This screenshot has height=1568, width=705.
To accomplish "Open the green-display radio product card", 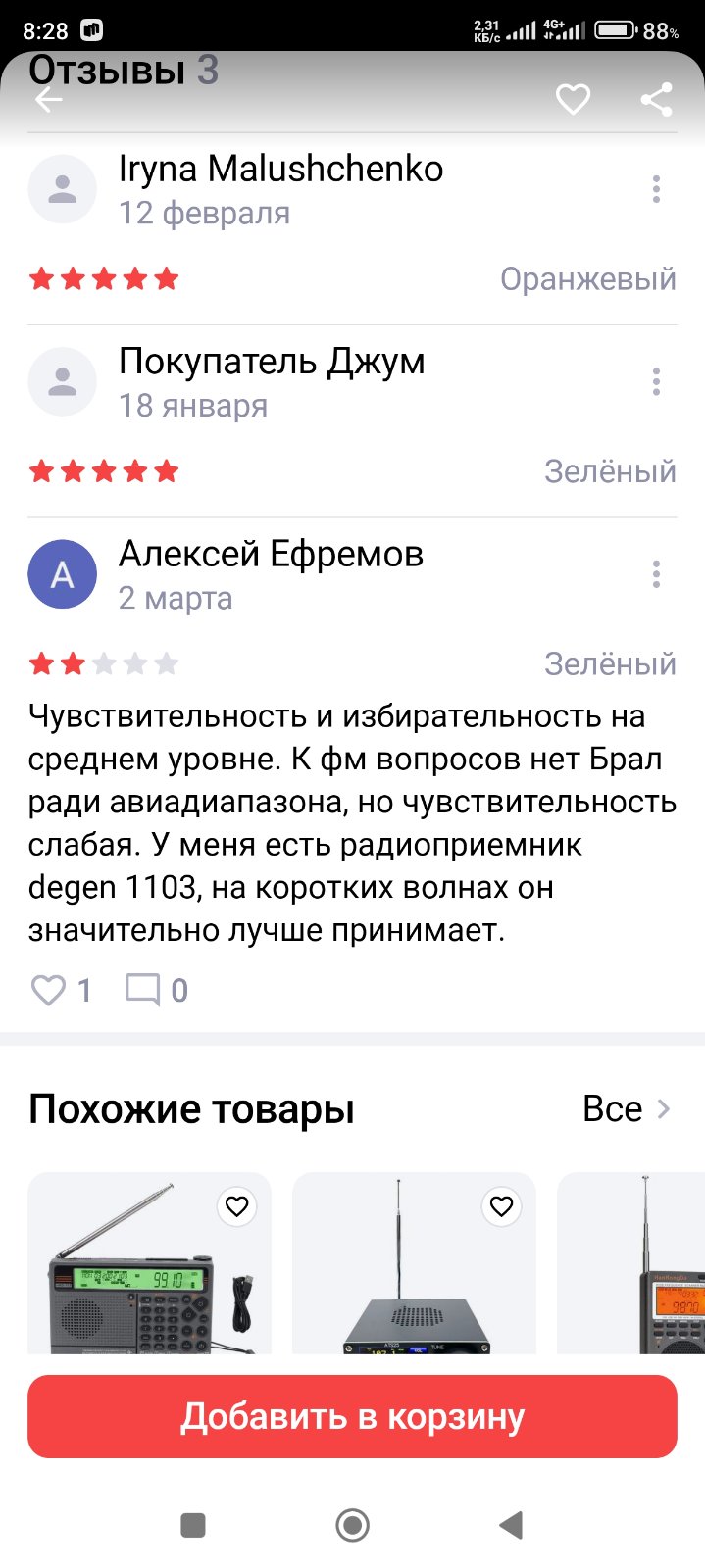I will point(149,1274).
